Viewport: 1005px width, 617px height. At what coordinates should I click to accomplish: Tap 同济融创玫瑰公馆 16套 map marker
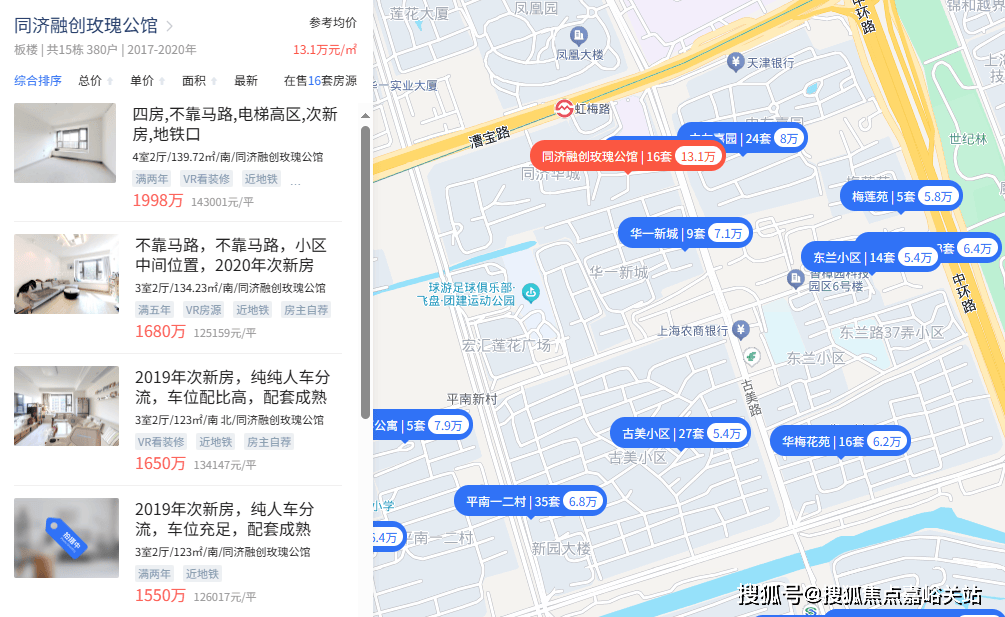pos(628,156)
